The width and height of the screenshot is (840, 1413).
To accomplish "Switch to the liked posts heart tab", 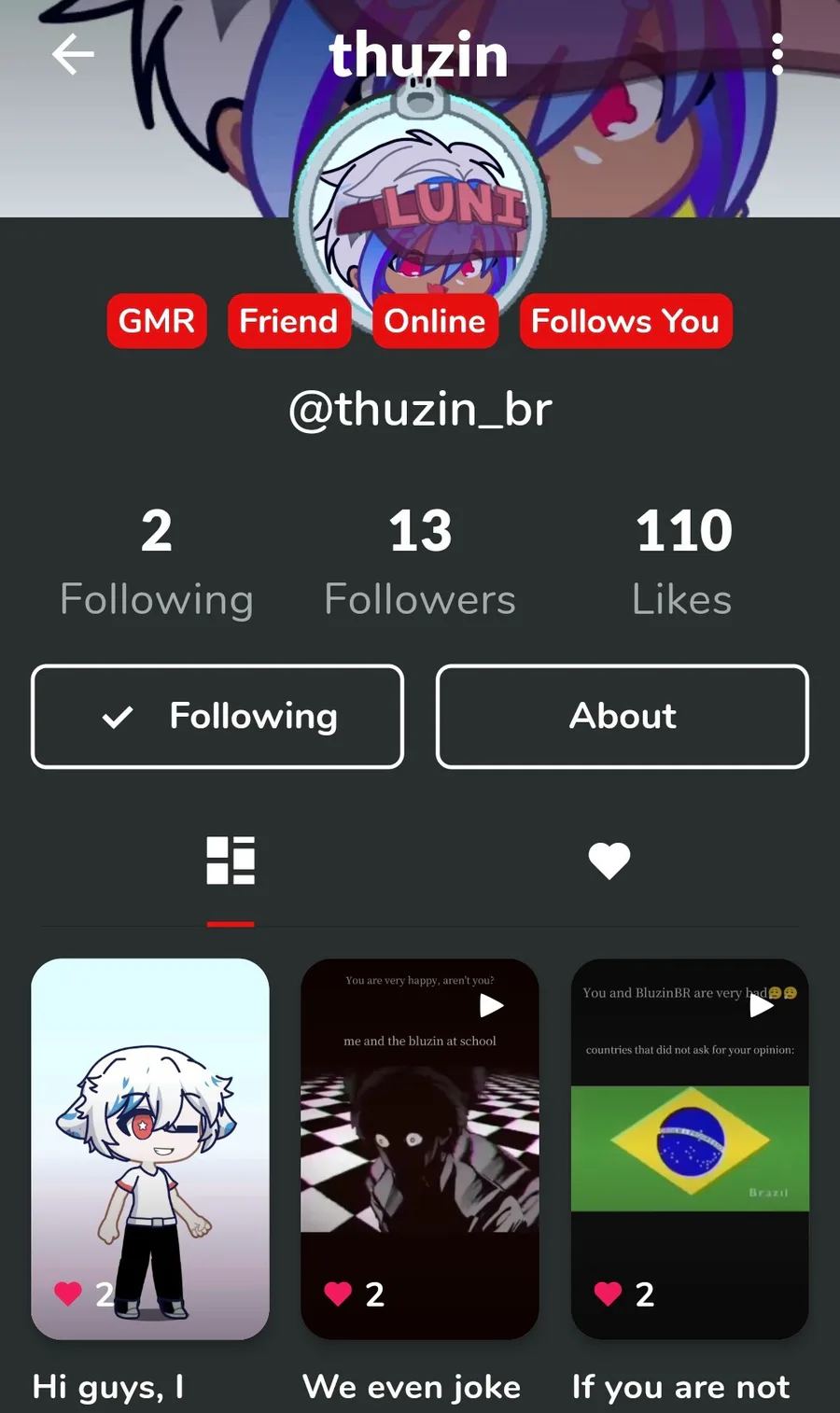I will pos(609,860).
